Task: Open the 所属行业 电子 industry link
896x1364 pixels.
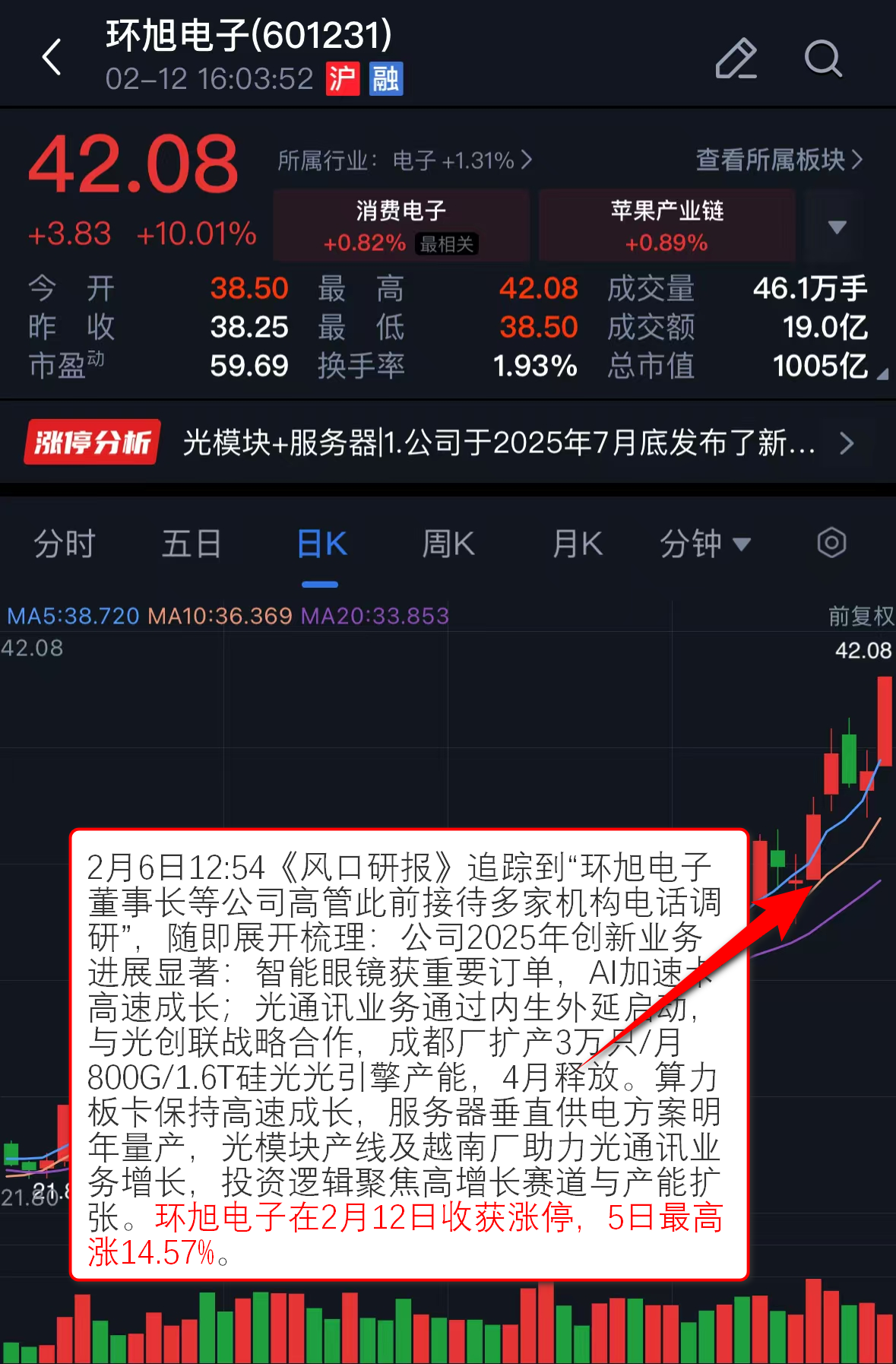Action: [404, 160]
